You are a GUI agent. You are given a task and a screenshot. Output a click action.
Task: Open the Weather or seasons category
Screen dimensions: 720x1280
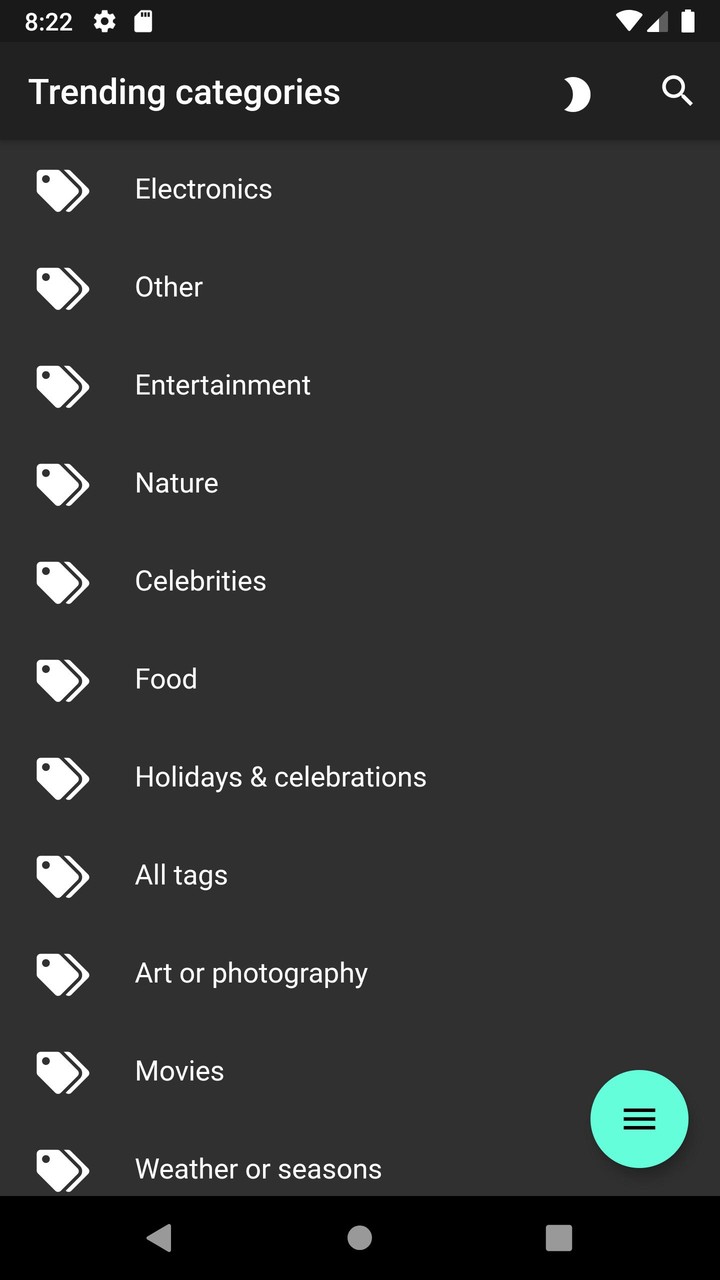click(258, 1169)
